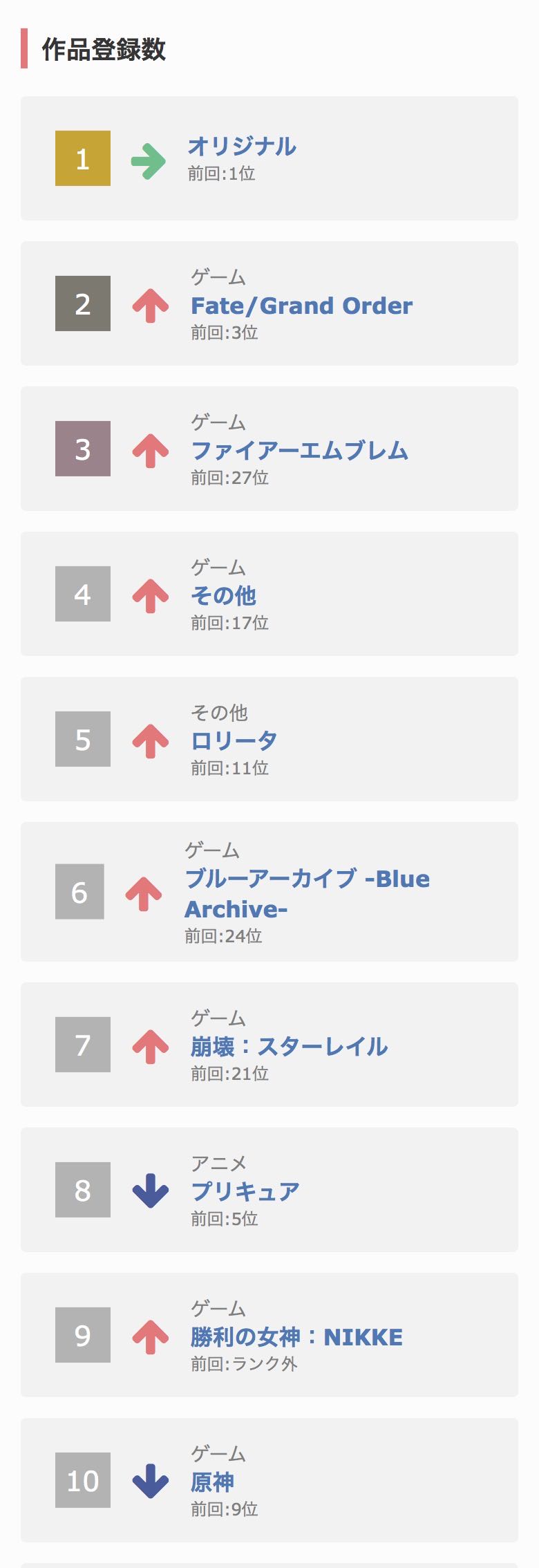Open the 原神 ranking entry
Image resolution: width=539 pixels, height=1568 pixels.
213,1482
